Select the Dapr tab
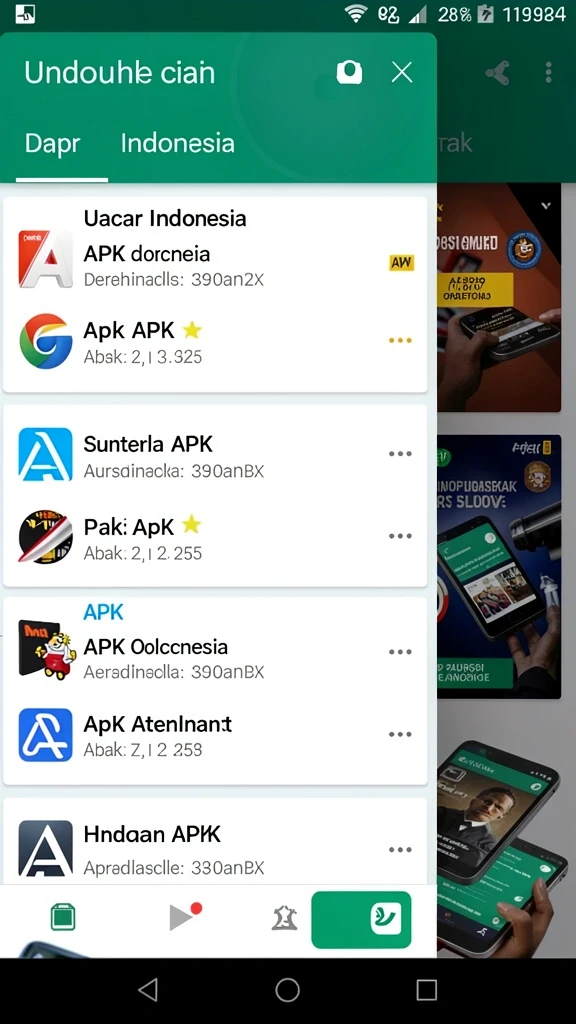 (52, 144)
